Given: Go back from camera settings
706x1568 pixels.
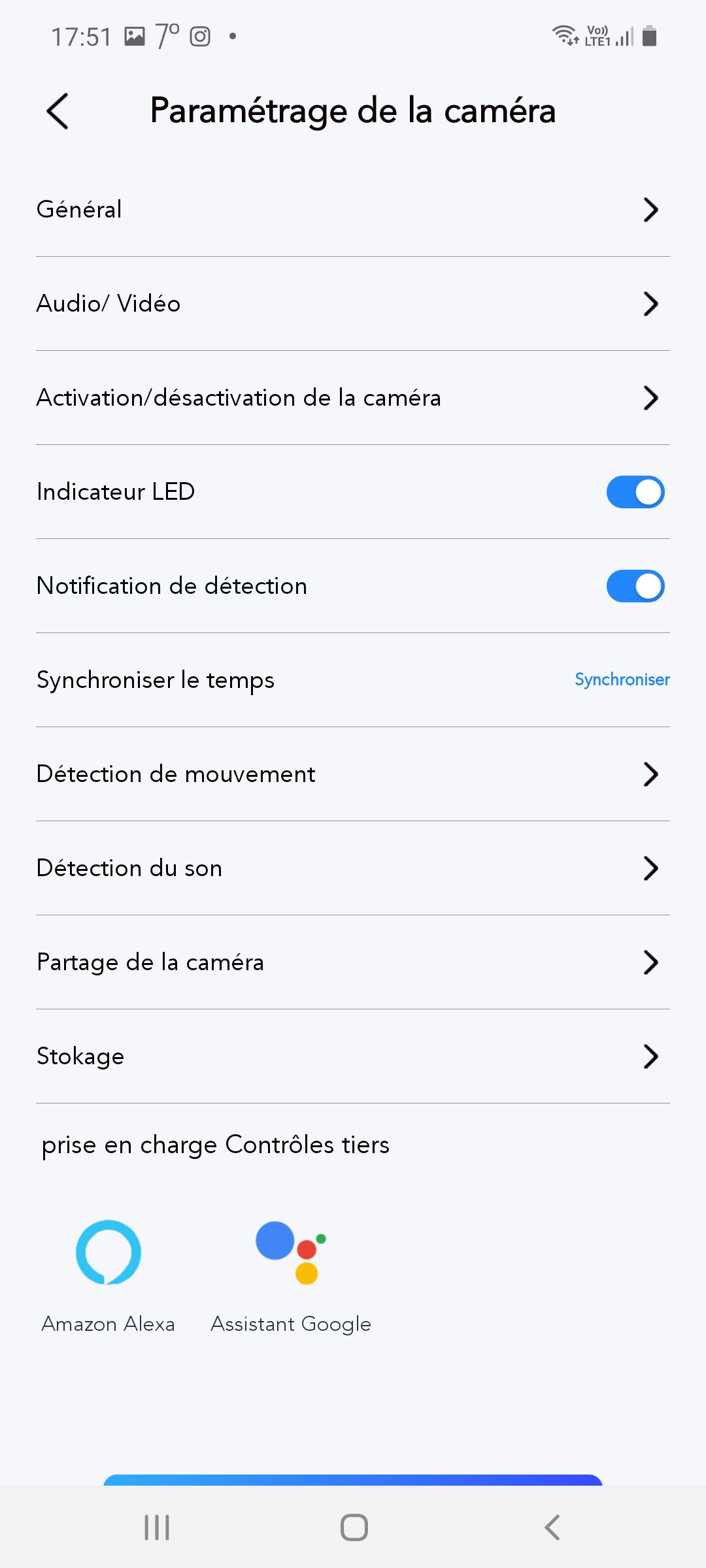Looking at the screenshot, I should [58, 111].
